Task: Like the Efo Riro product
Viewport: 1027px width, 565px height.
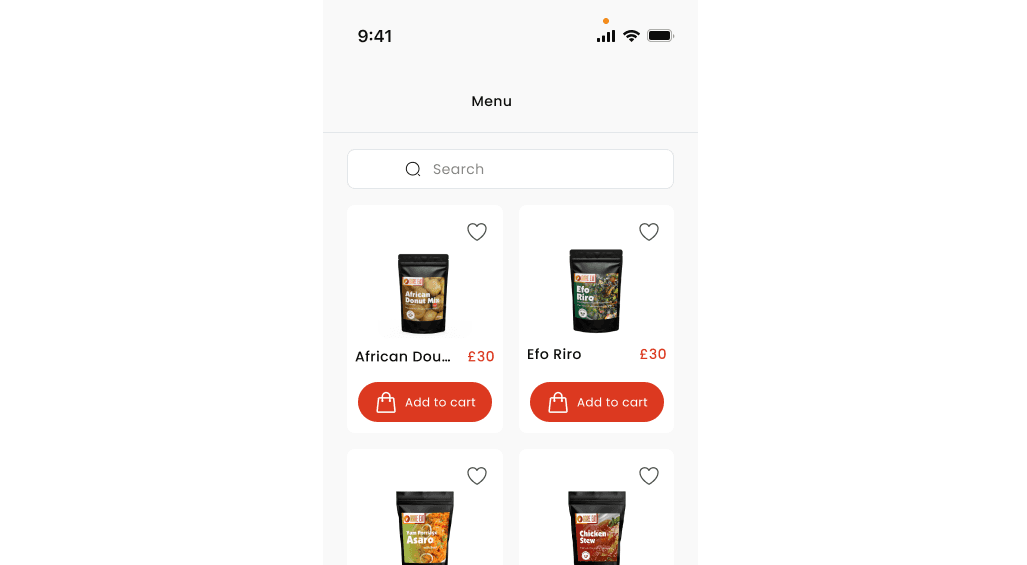Action: (649, 232)
